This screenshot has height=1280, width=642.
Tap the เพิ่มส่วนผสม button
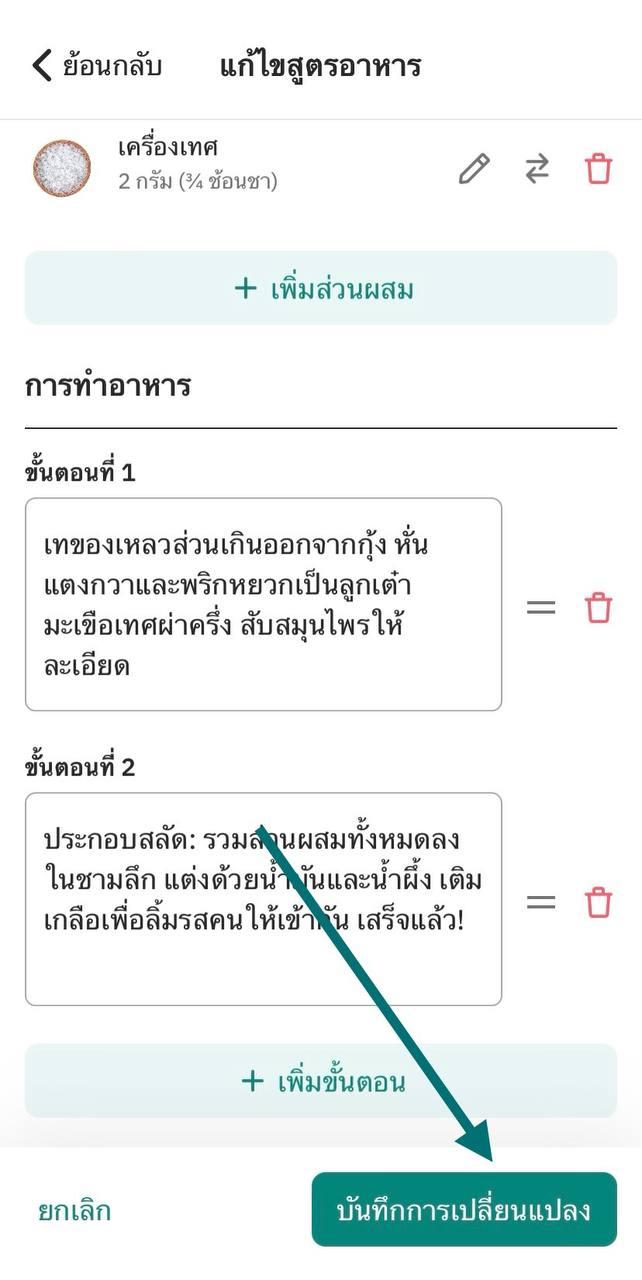[321, 289]
